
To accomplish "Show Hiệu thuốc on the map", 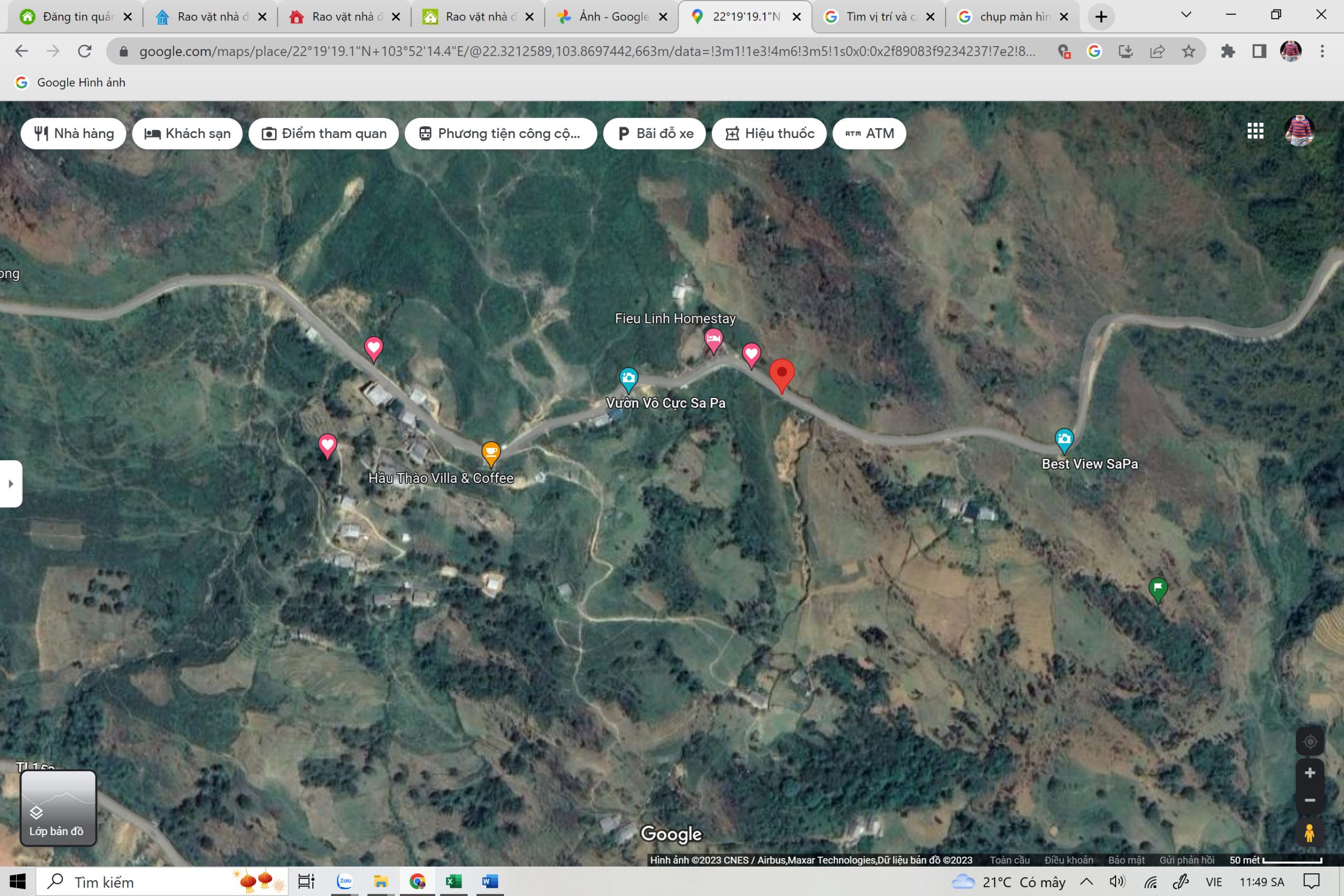I will click(x=769, y=134).
